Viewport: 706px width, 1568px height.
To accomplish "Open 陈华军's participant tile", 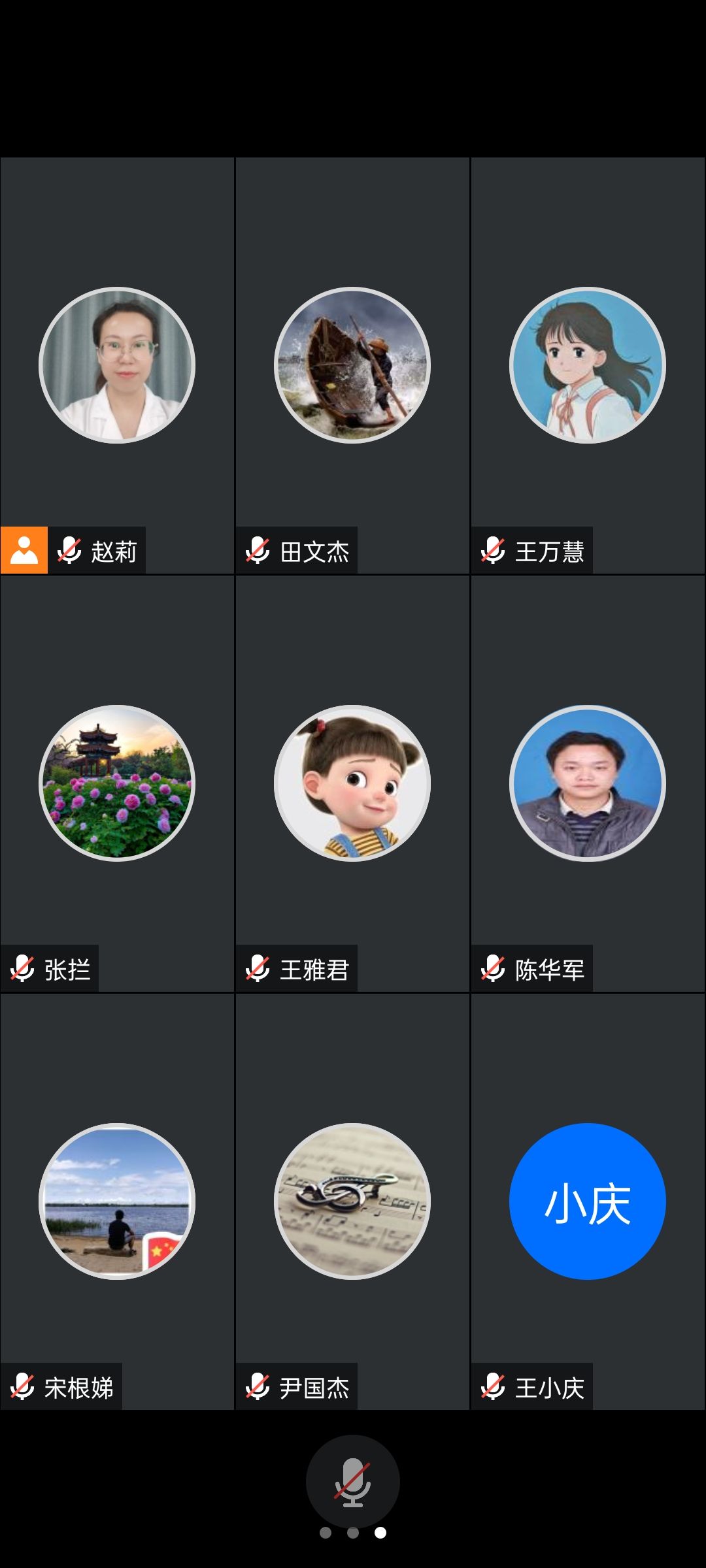I will coord(588,783).
